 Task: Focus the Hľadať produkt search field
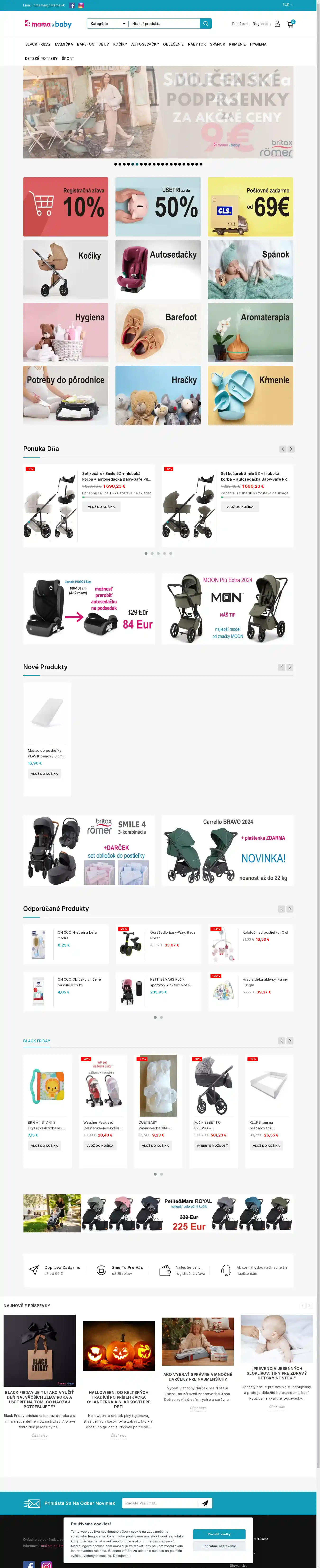pyautogui.click(x=164, y=24)
